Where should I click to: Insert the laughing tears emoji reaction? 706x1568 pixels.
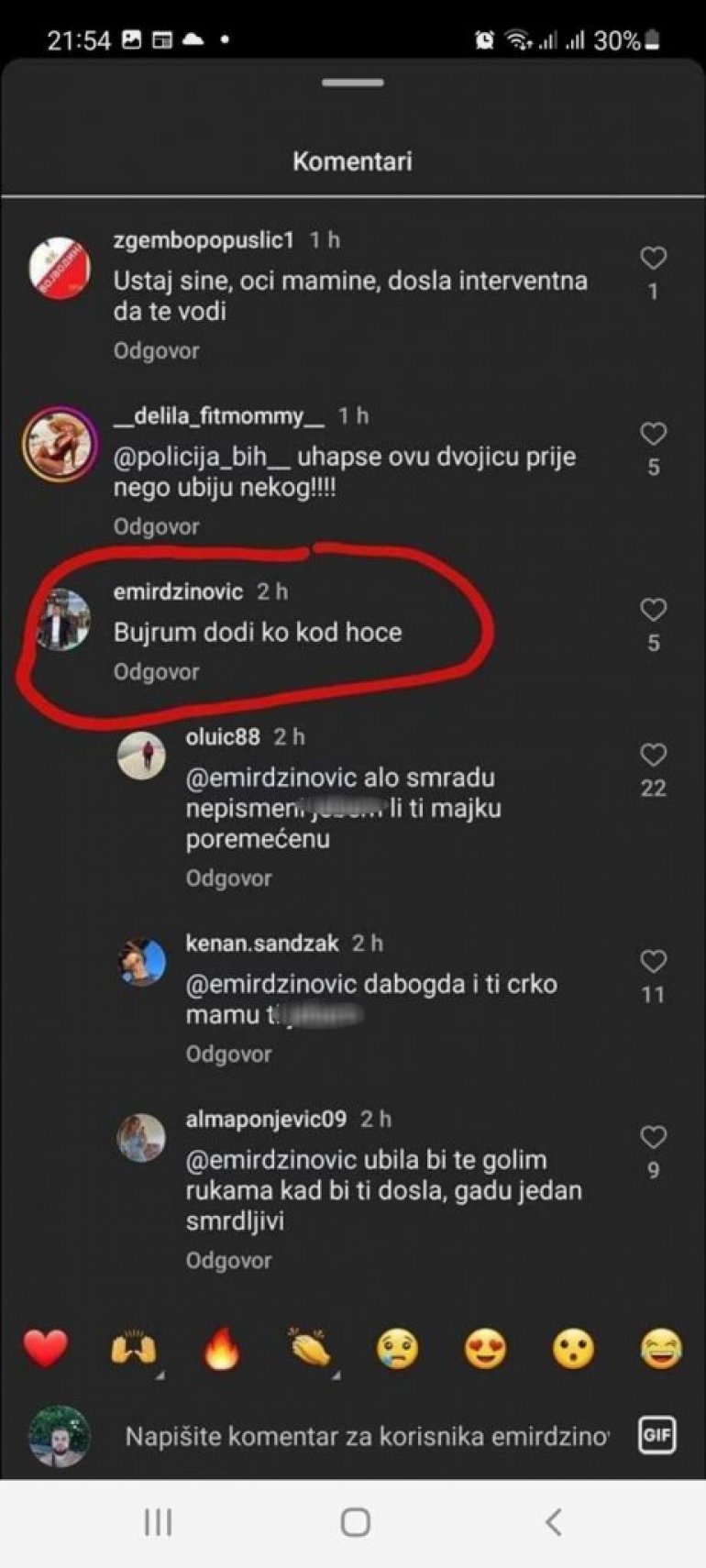tap(661, 1349)
